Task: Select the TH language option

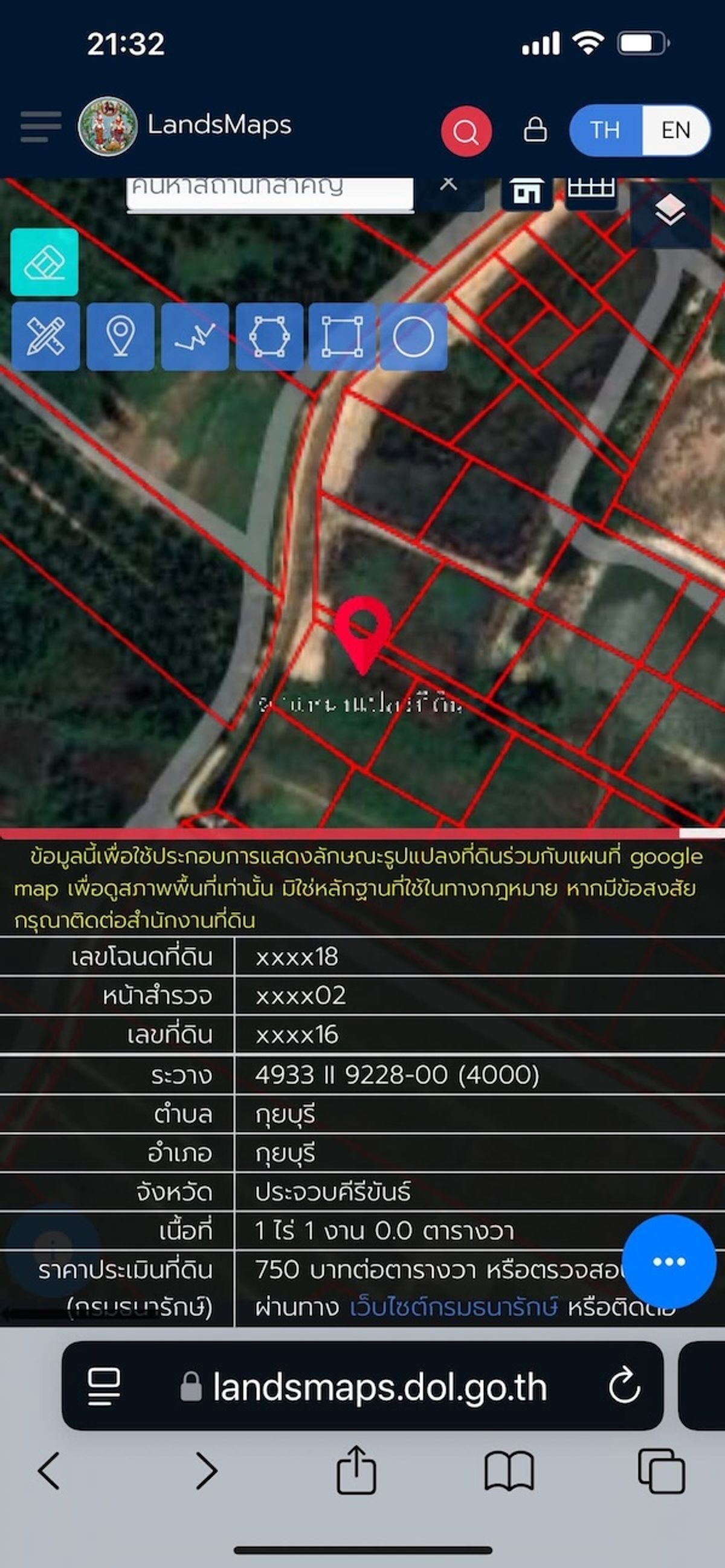Action: (x=605, y=130)
